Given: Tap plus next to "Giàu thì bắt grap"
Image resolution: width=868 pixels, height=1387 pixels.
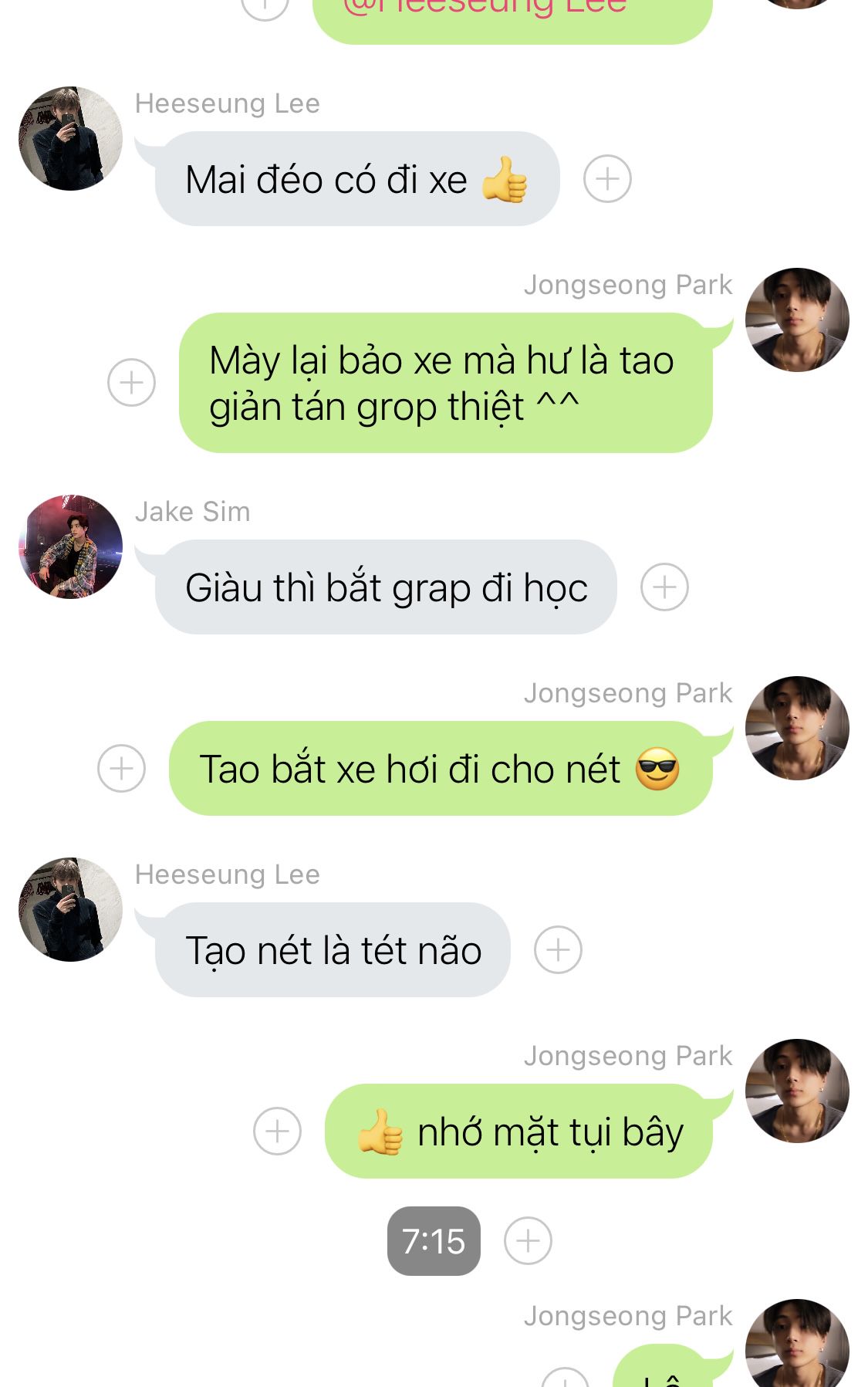Looking at the screenshot, I should click(x=664, y=587).
